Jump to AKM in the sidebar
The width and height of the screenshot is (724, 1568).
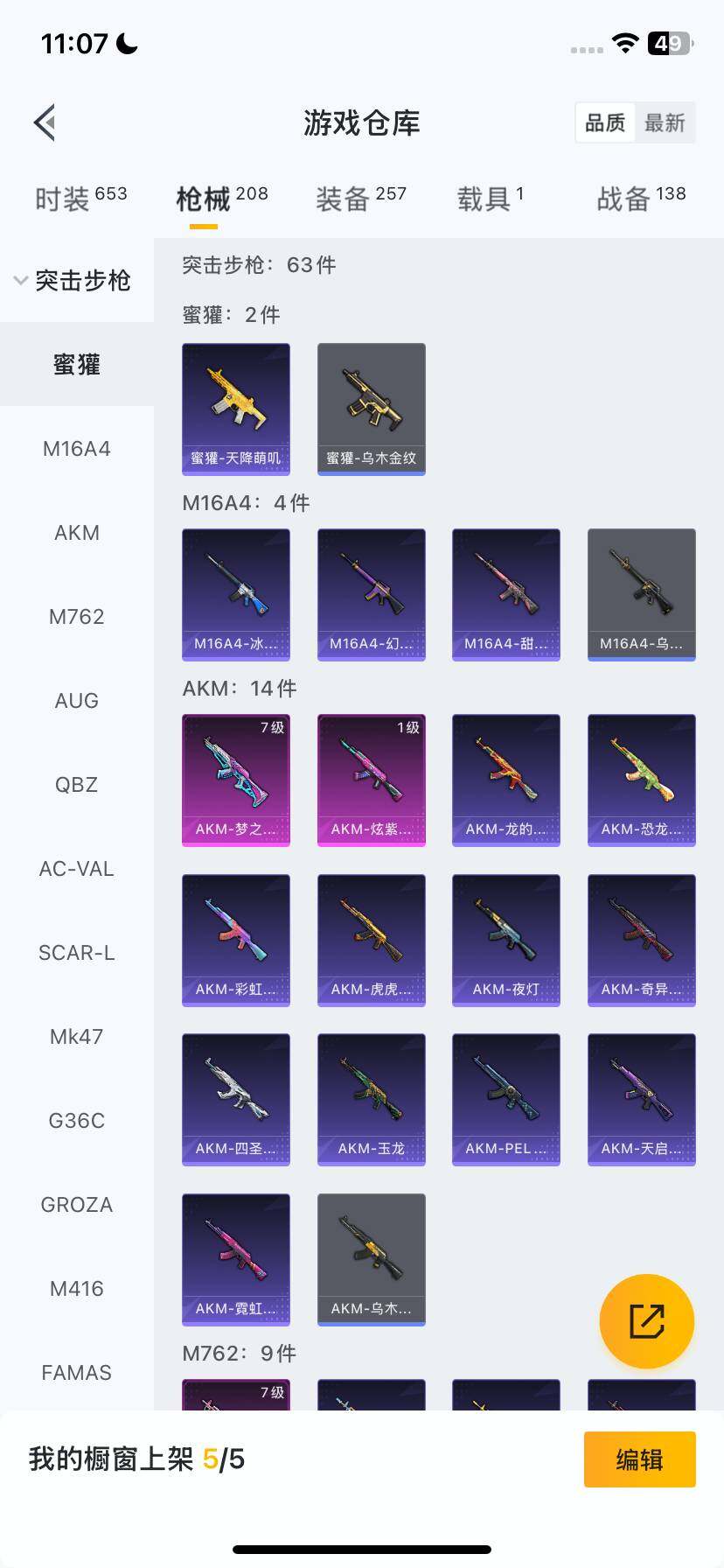coord(77,533)
